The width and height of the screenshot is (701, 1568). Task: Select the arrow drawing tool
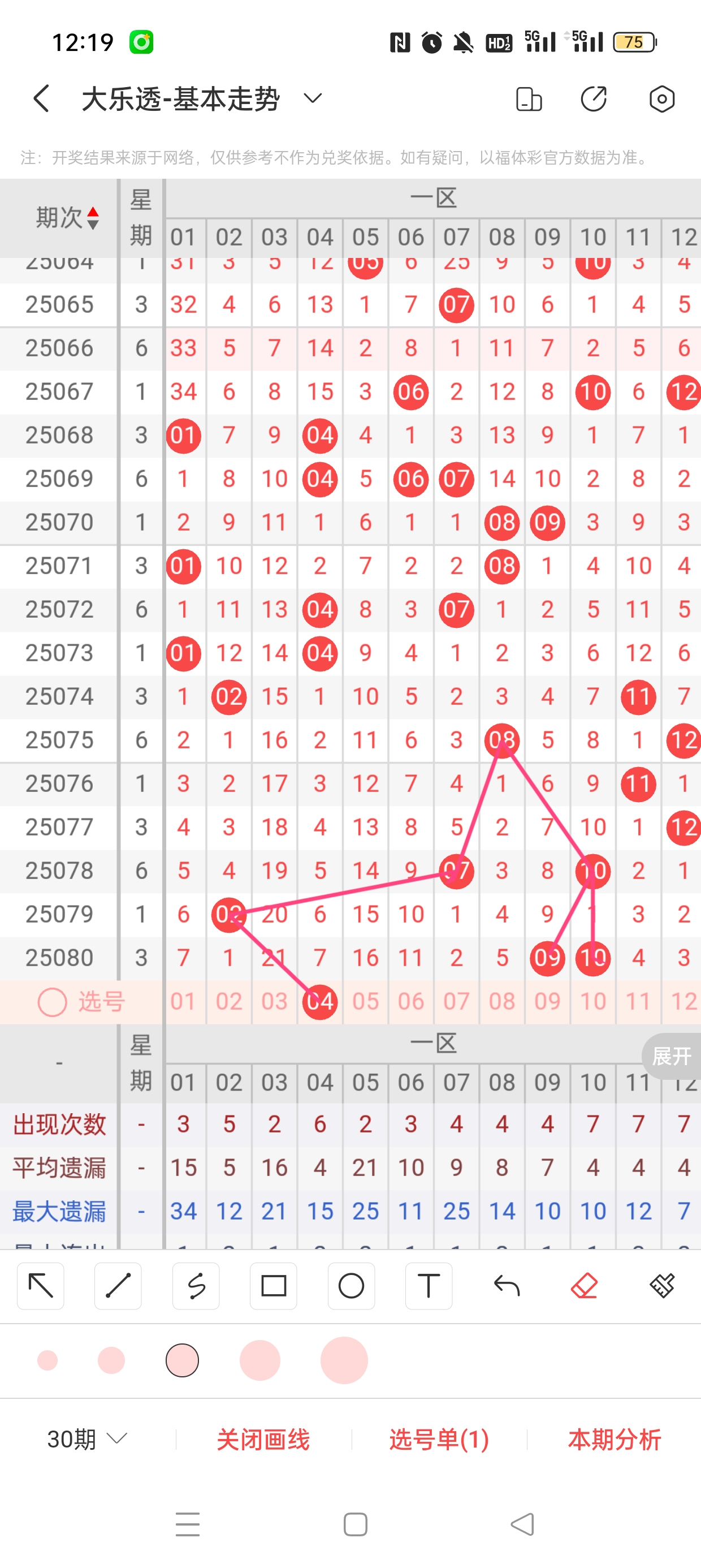click(41, 1286)
